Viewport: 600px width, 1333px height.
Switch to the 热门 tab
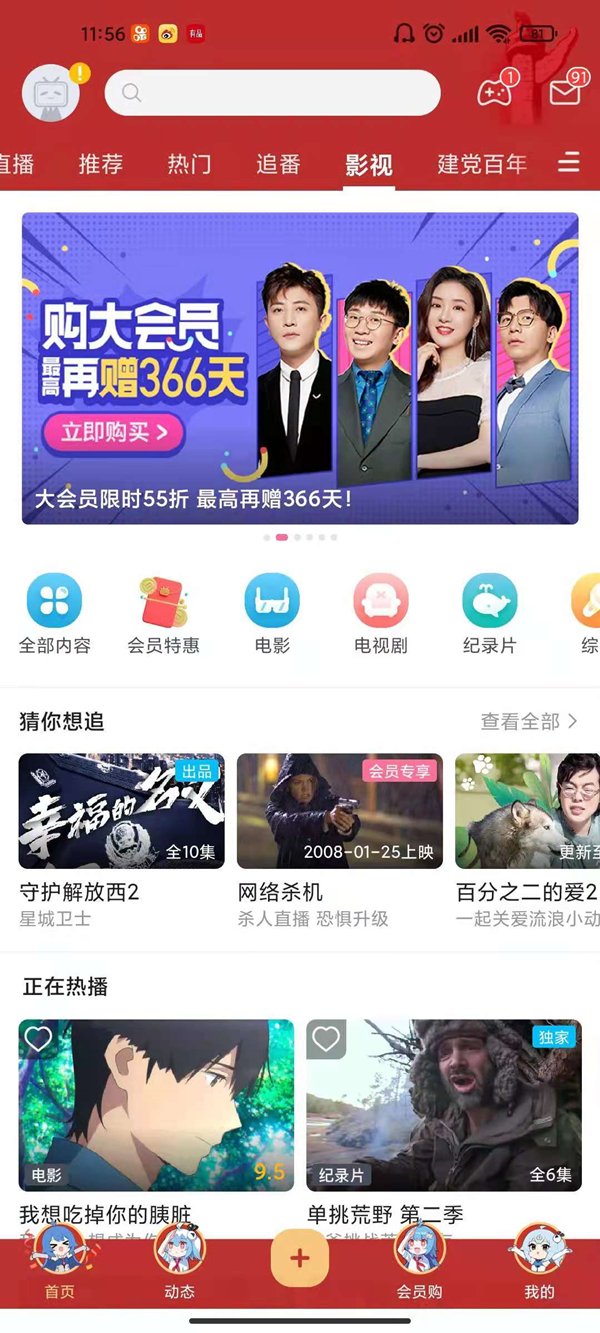189,164
